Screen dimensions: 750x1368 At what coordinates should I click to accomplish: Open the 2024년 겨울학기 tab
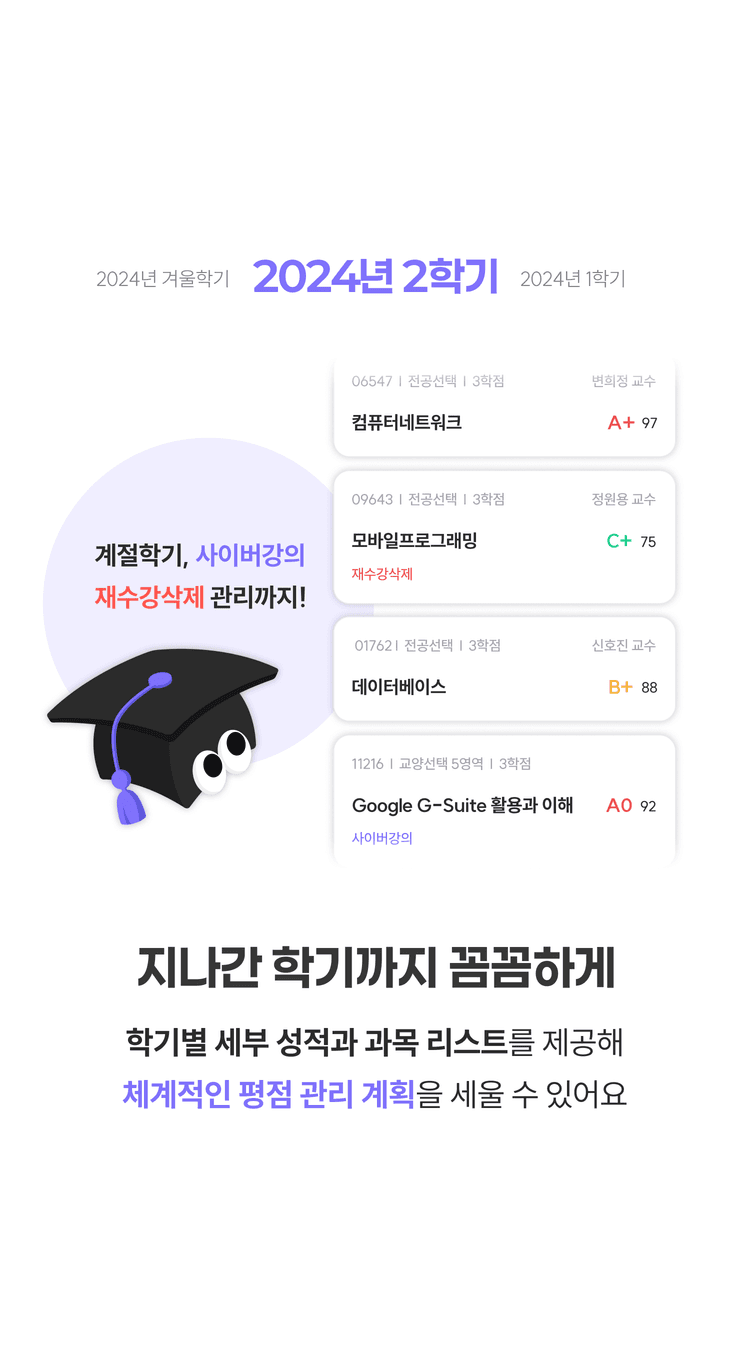click(162, 279)
